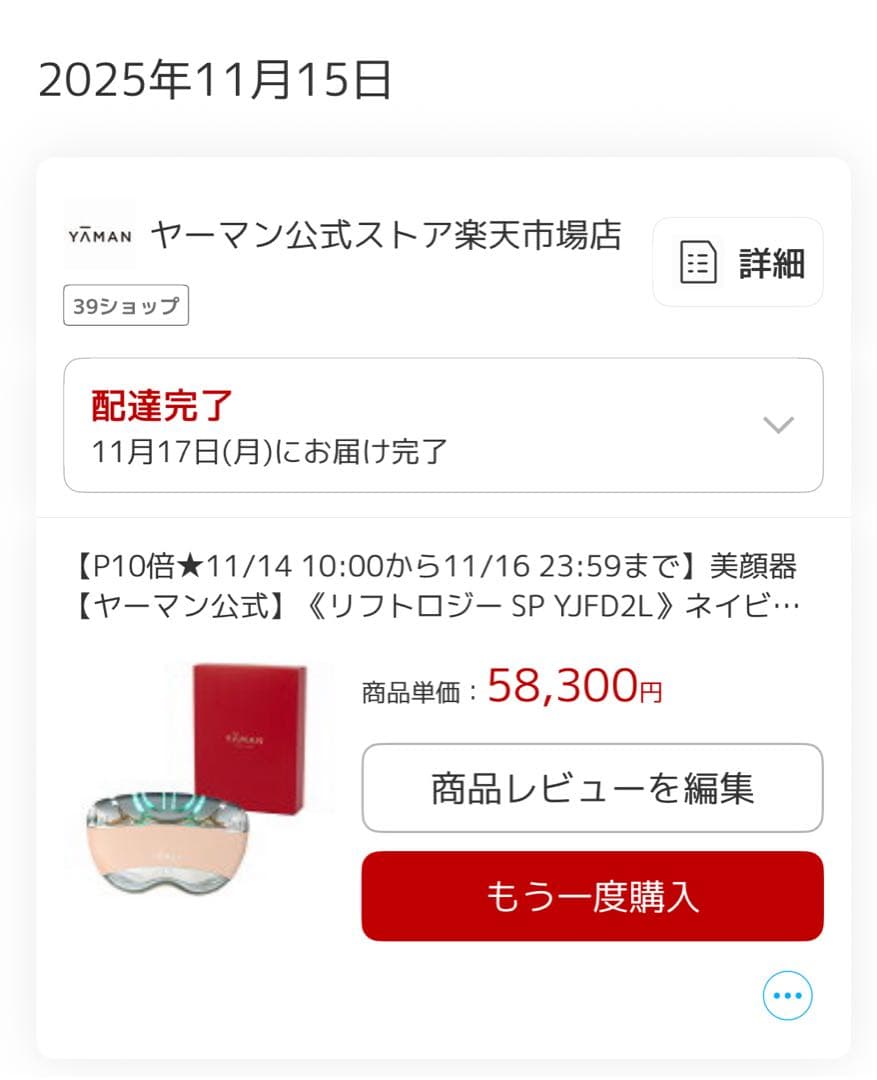Open ヤーマン公式ストア楽天市場店 shop page
The width and height of the screenshot is (877, 1080).
point(385,236)
